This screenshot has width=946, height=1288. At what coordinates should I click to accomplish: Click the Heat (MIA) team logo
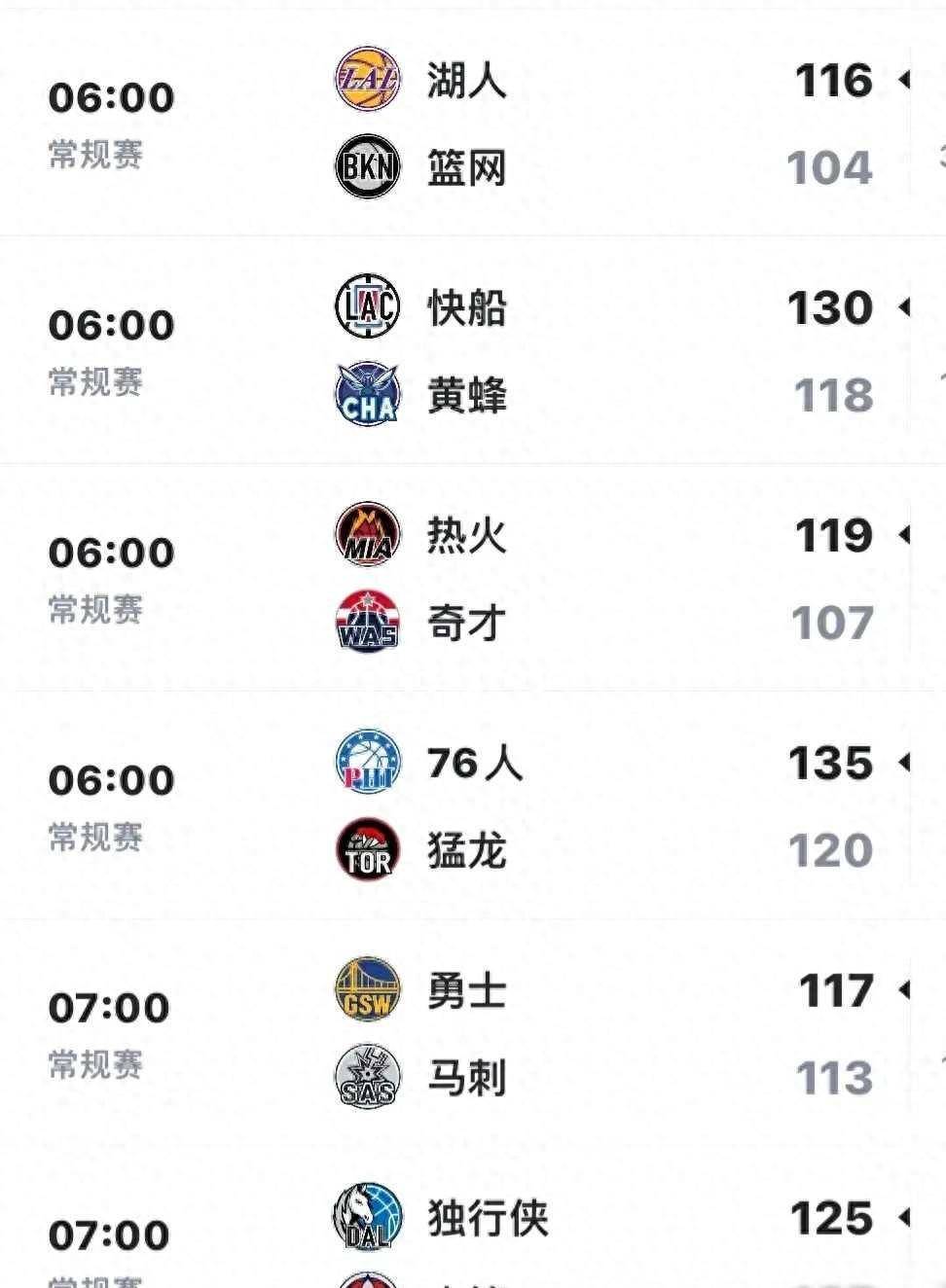366,534
